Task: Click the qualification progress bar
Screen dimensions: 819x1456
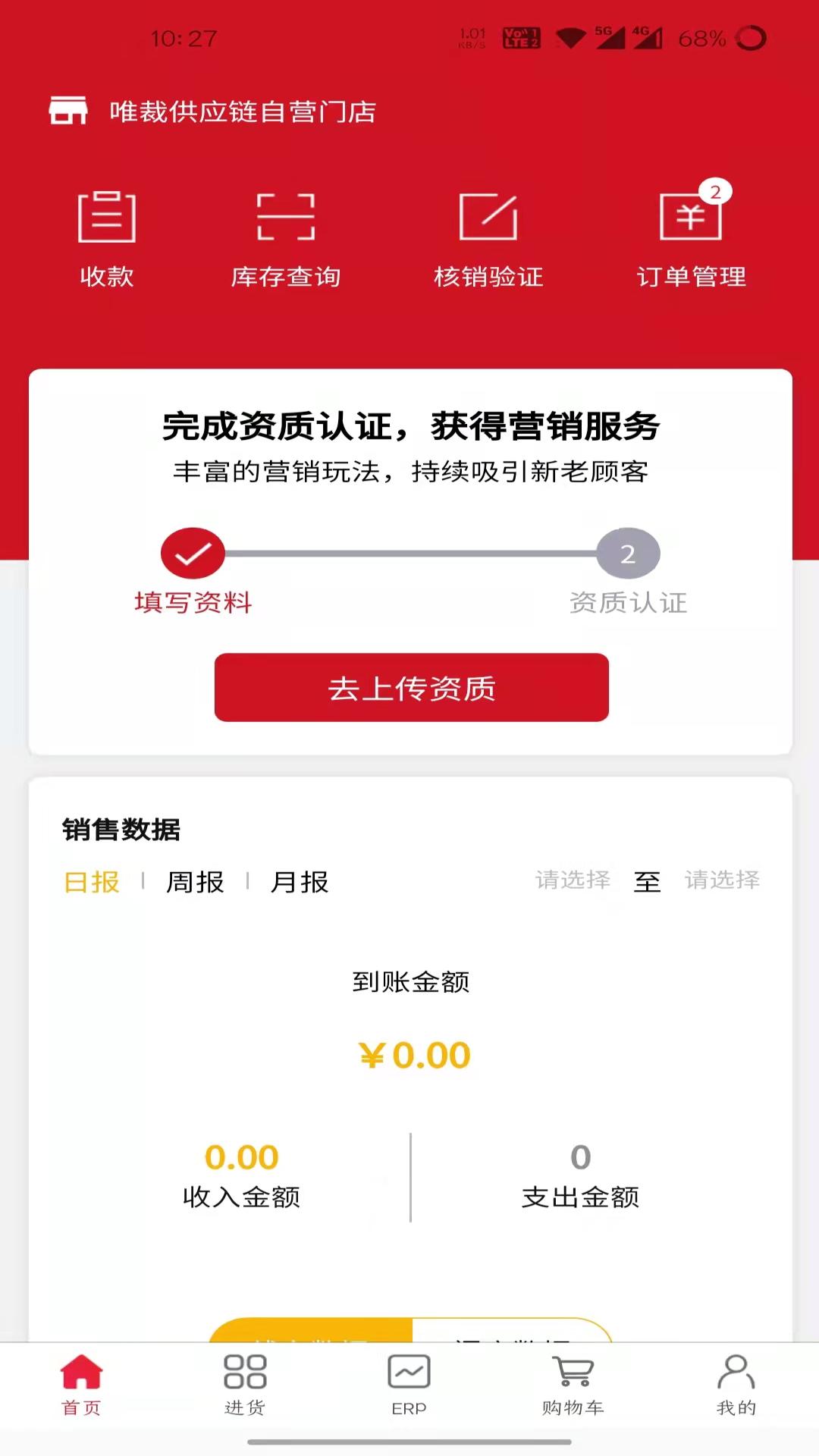Action: [409, 553]
